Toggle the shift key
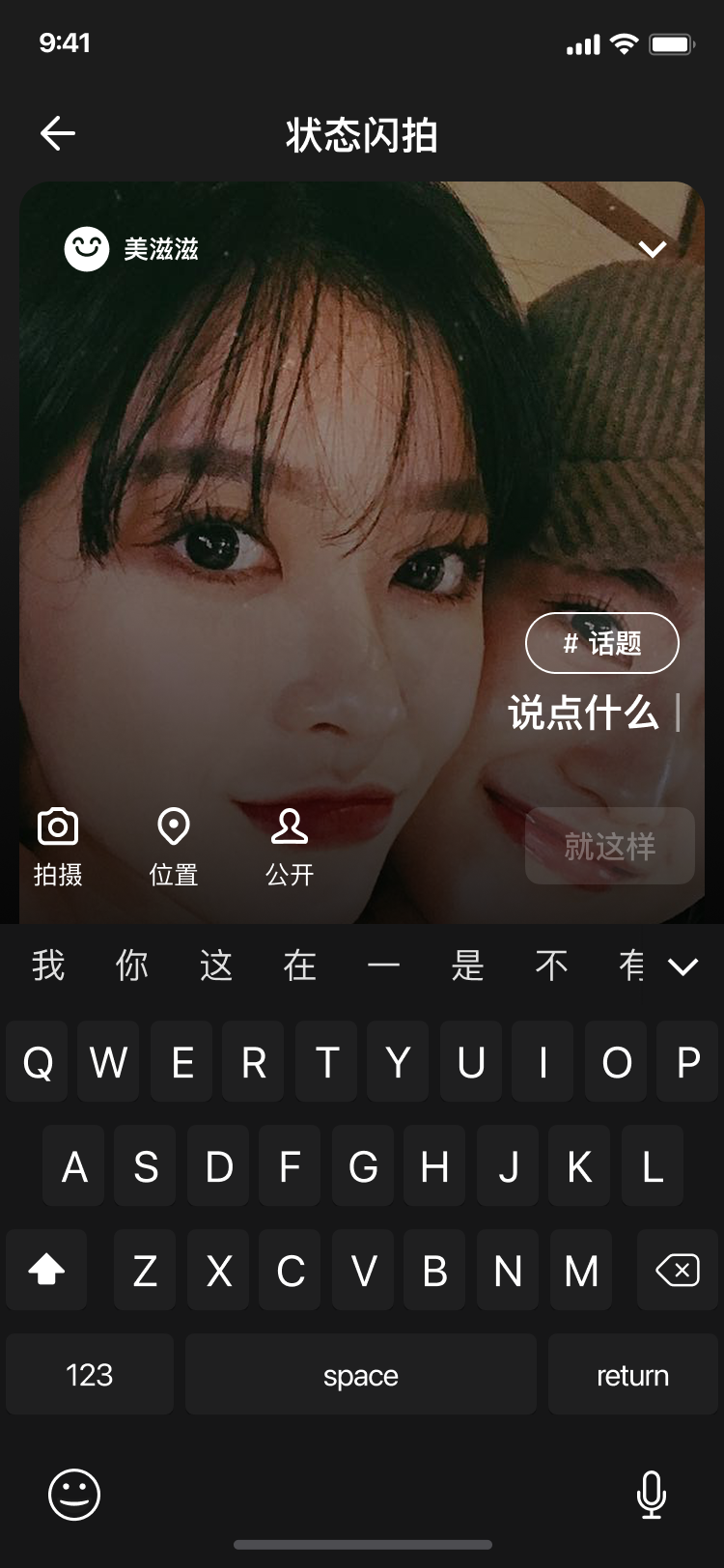This screenshot has height=1568, width=724. 46,1271
